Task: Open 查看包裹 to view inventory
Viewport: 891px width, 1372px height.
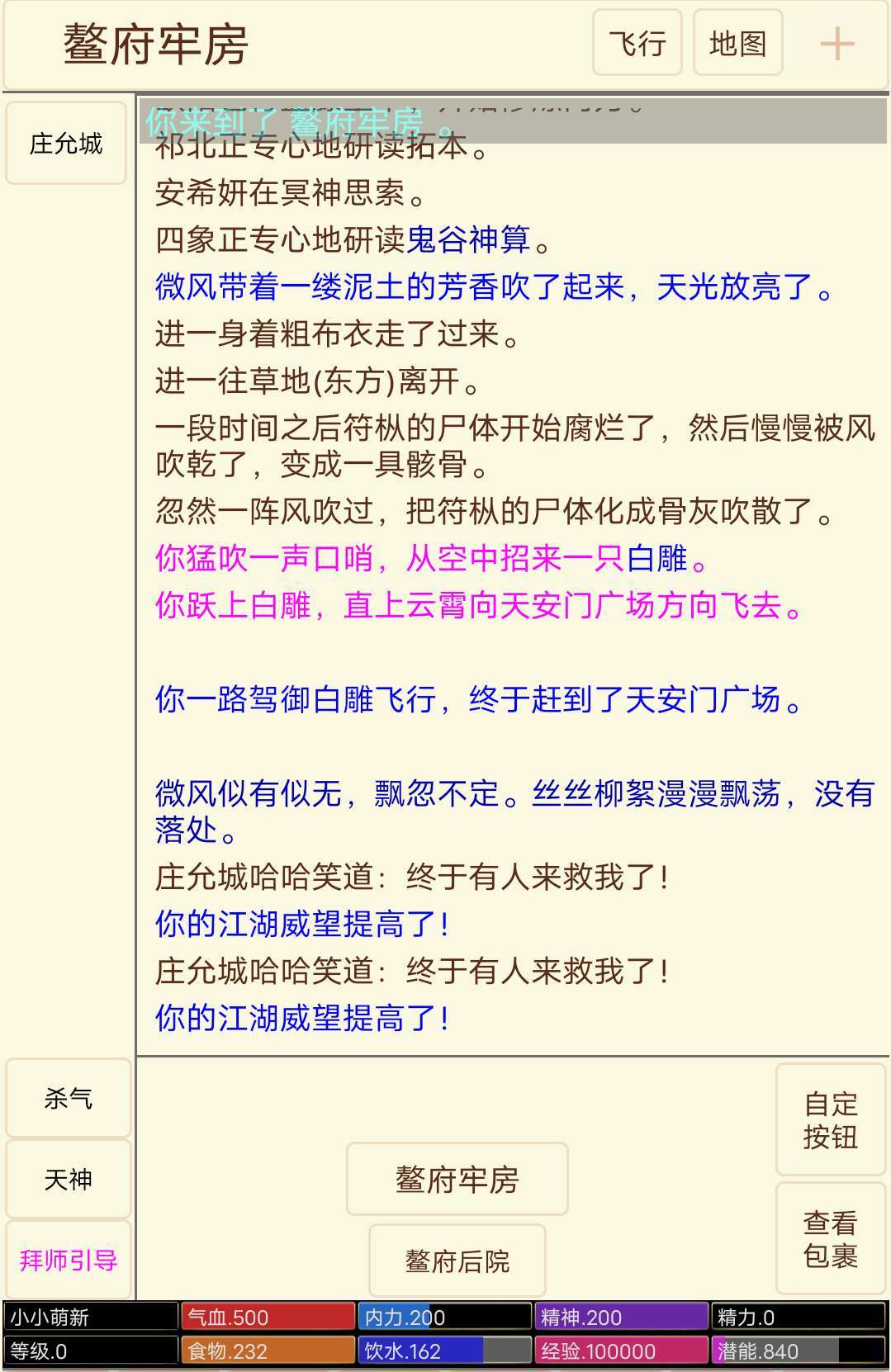Action: [x=830, y=1238]
